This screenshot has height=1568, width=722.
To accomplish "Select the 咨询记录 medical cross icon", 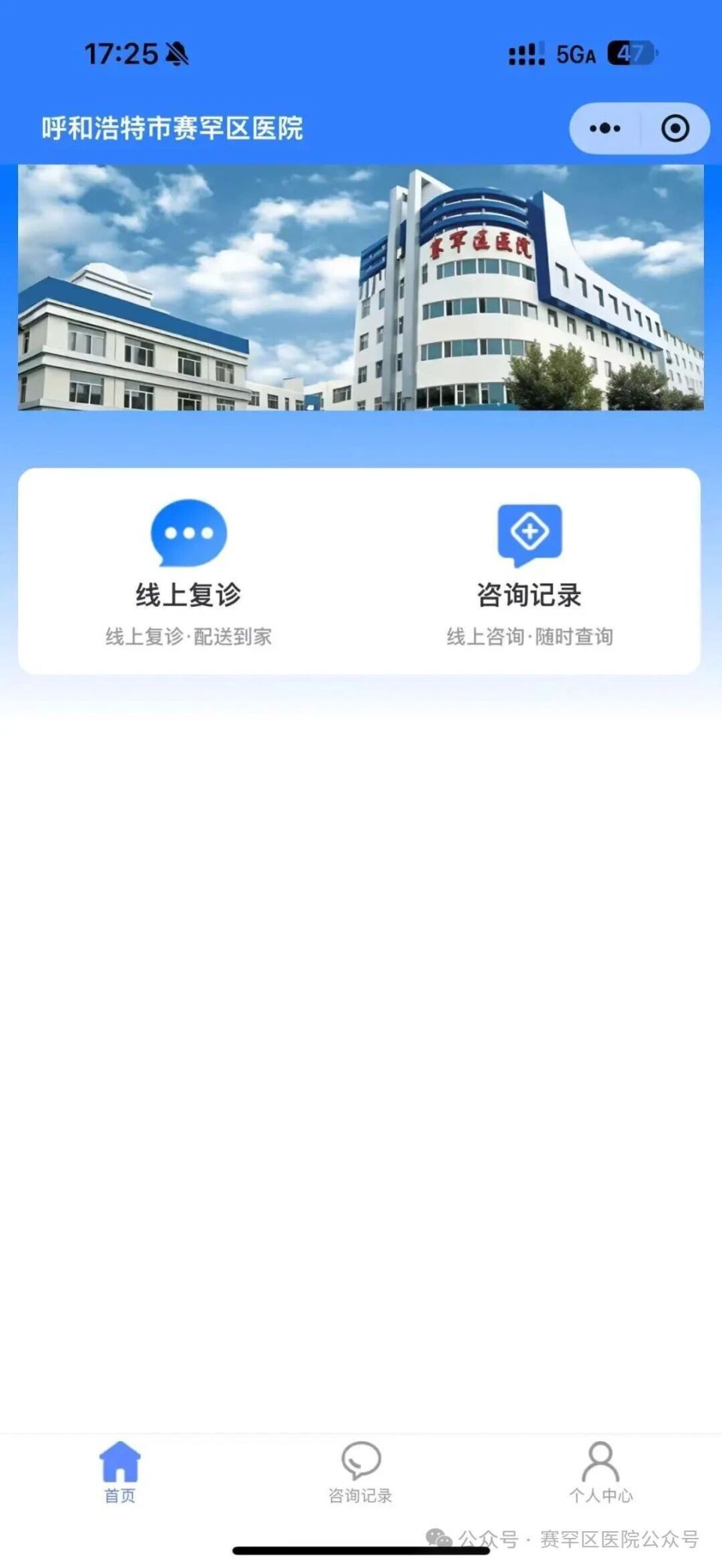I will 529,531.
